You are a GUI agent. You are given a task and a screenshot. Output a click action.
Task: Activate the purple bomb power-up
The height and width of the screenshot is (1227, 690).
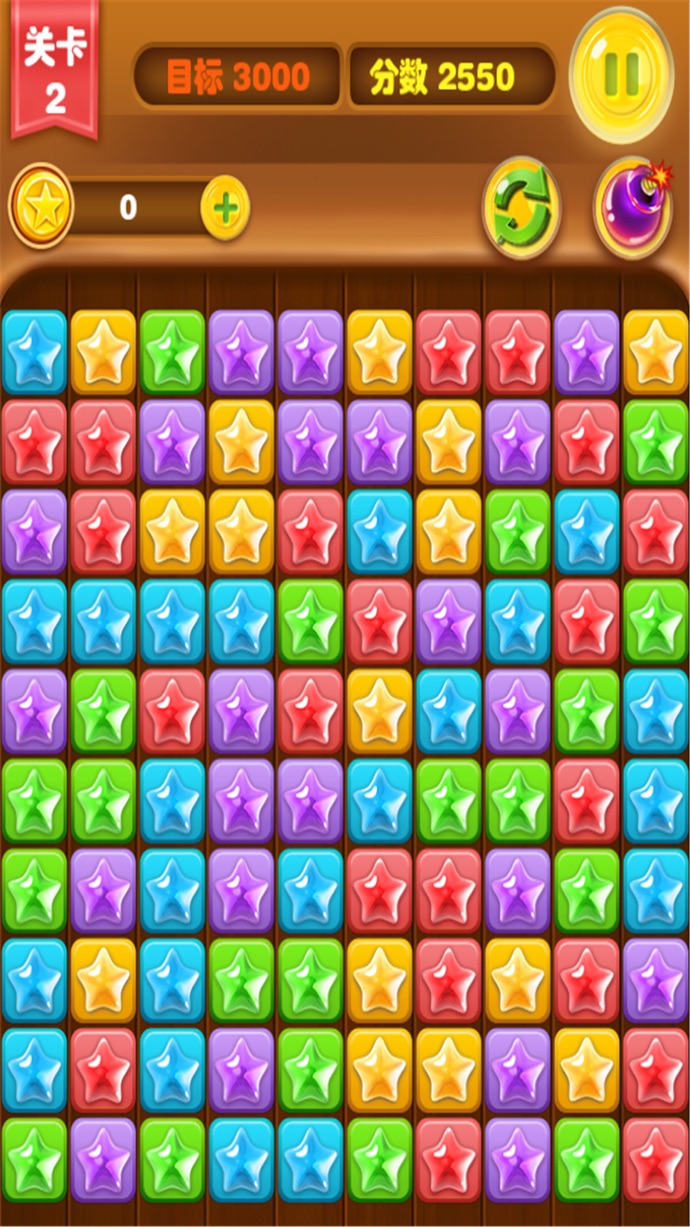(631, 208)
